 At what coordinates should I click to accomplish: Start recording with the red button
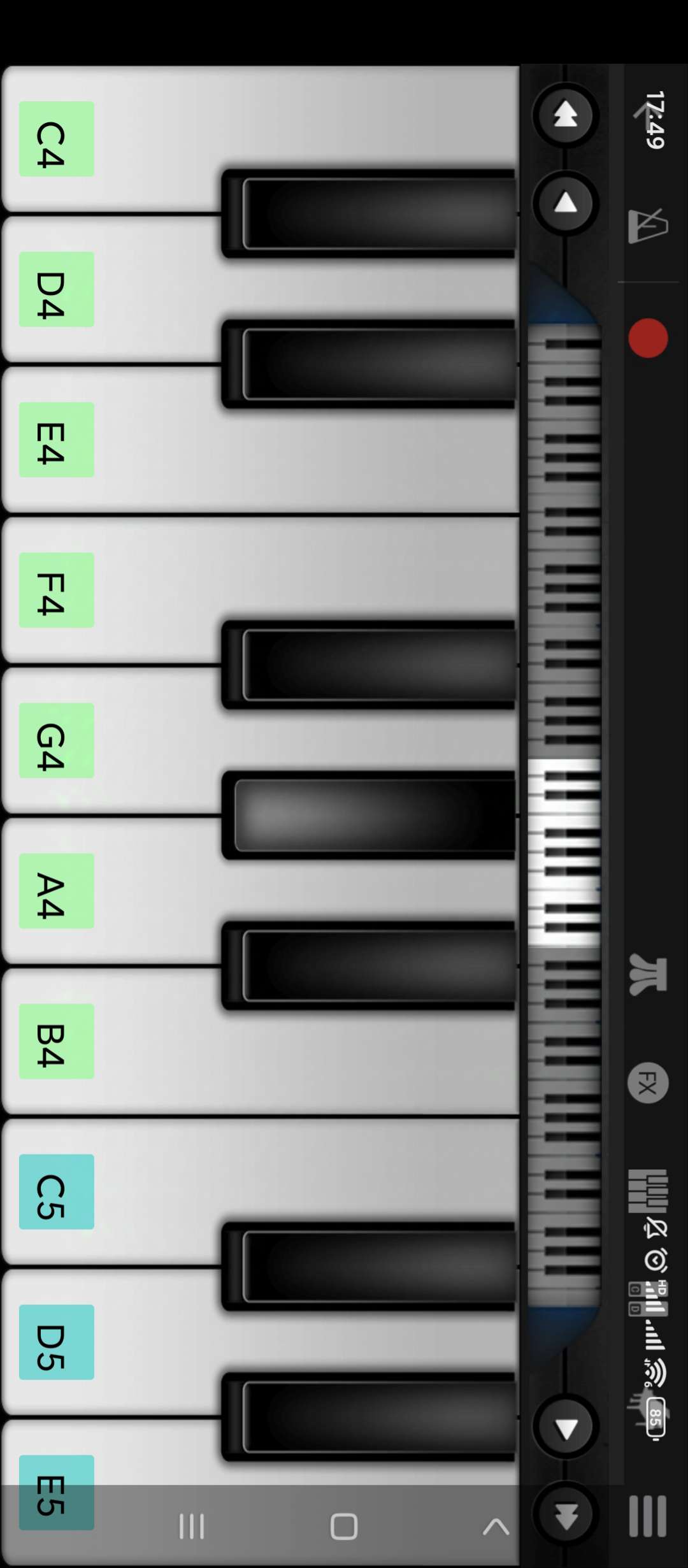point(647,338)
